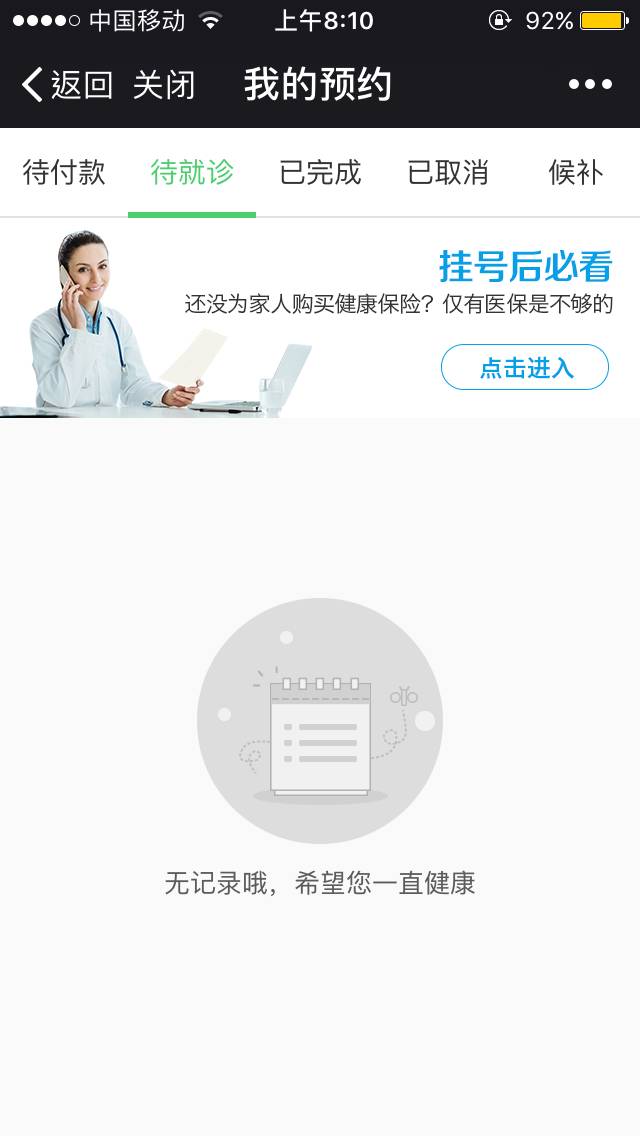The image size is (640, 1136).
Task: Open the 已取消 tab
Action: 448,173
